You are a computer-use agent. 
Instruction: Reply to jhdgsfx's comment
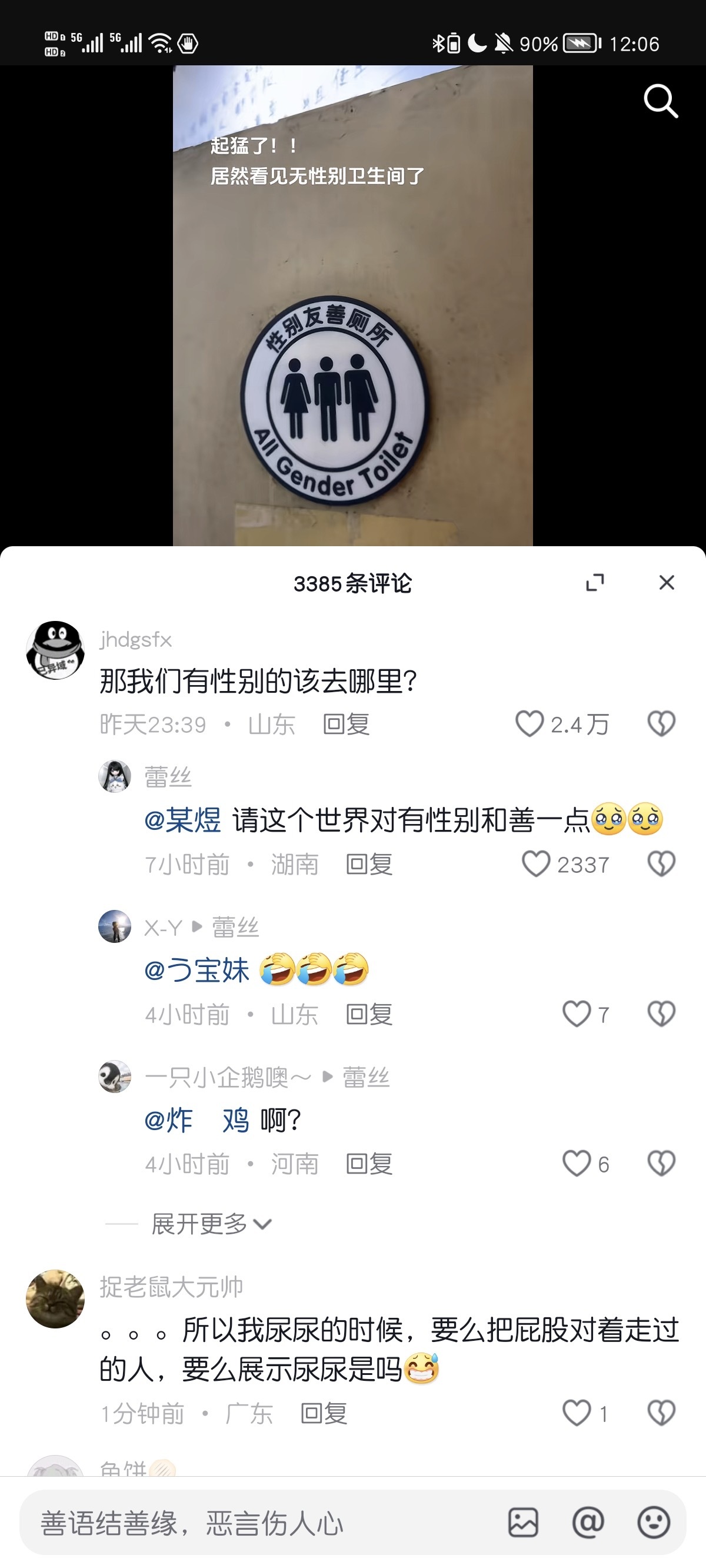[346, 725]
